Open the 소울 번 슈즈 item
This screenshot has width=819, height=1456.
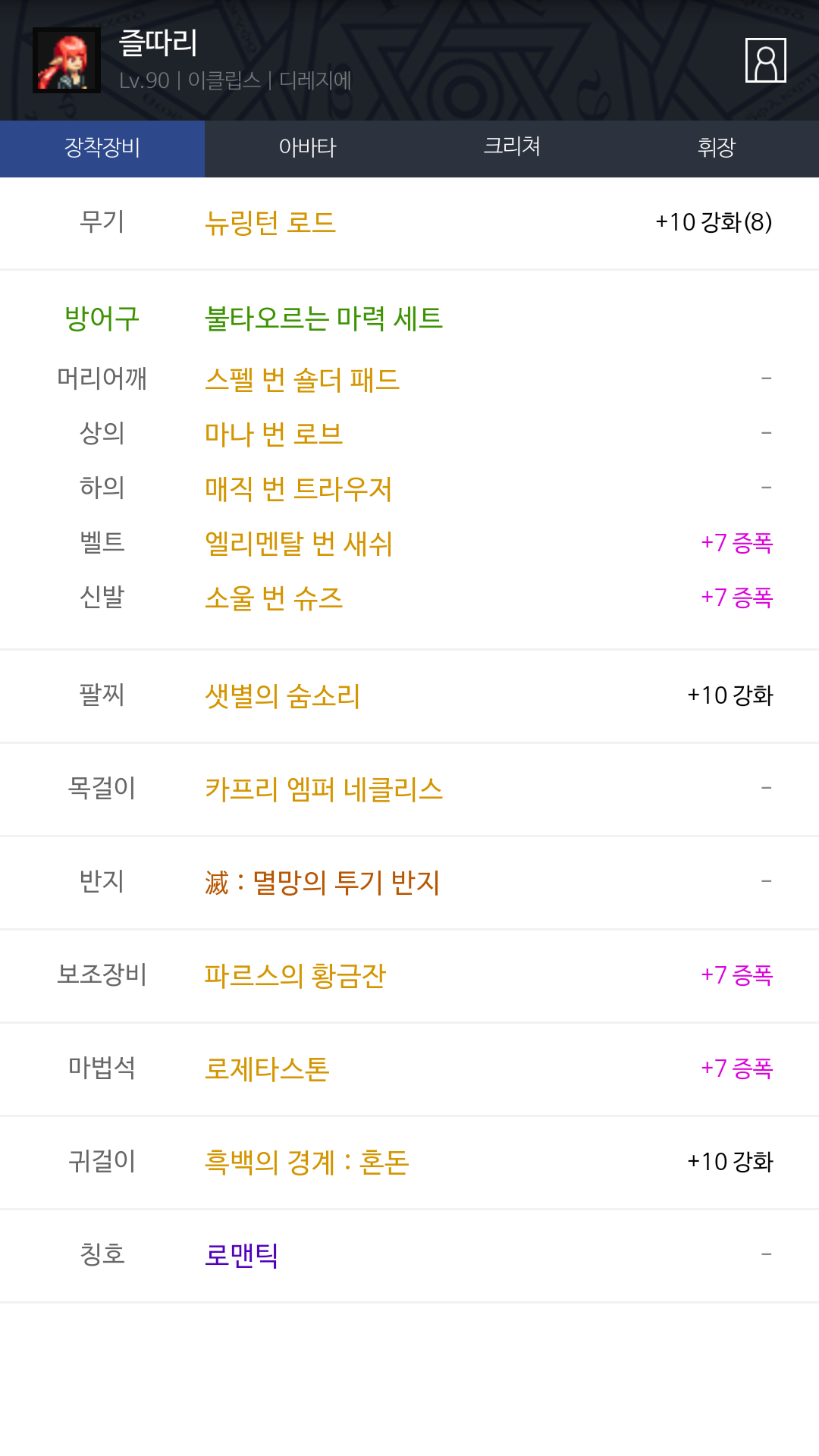coord(274,598)
